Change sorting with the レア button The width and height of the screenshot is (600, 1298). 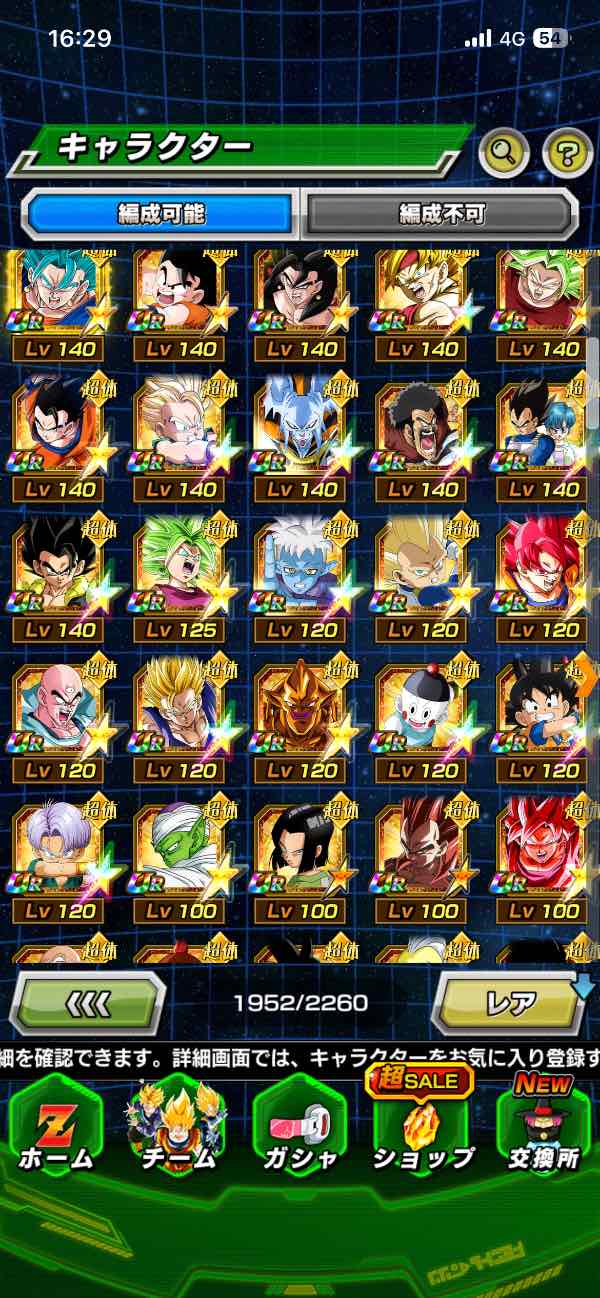click(x=510, y=1002)
